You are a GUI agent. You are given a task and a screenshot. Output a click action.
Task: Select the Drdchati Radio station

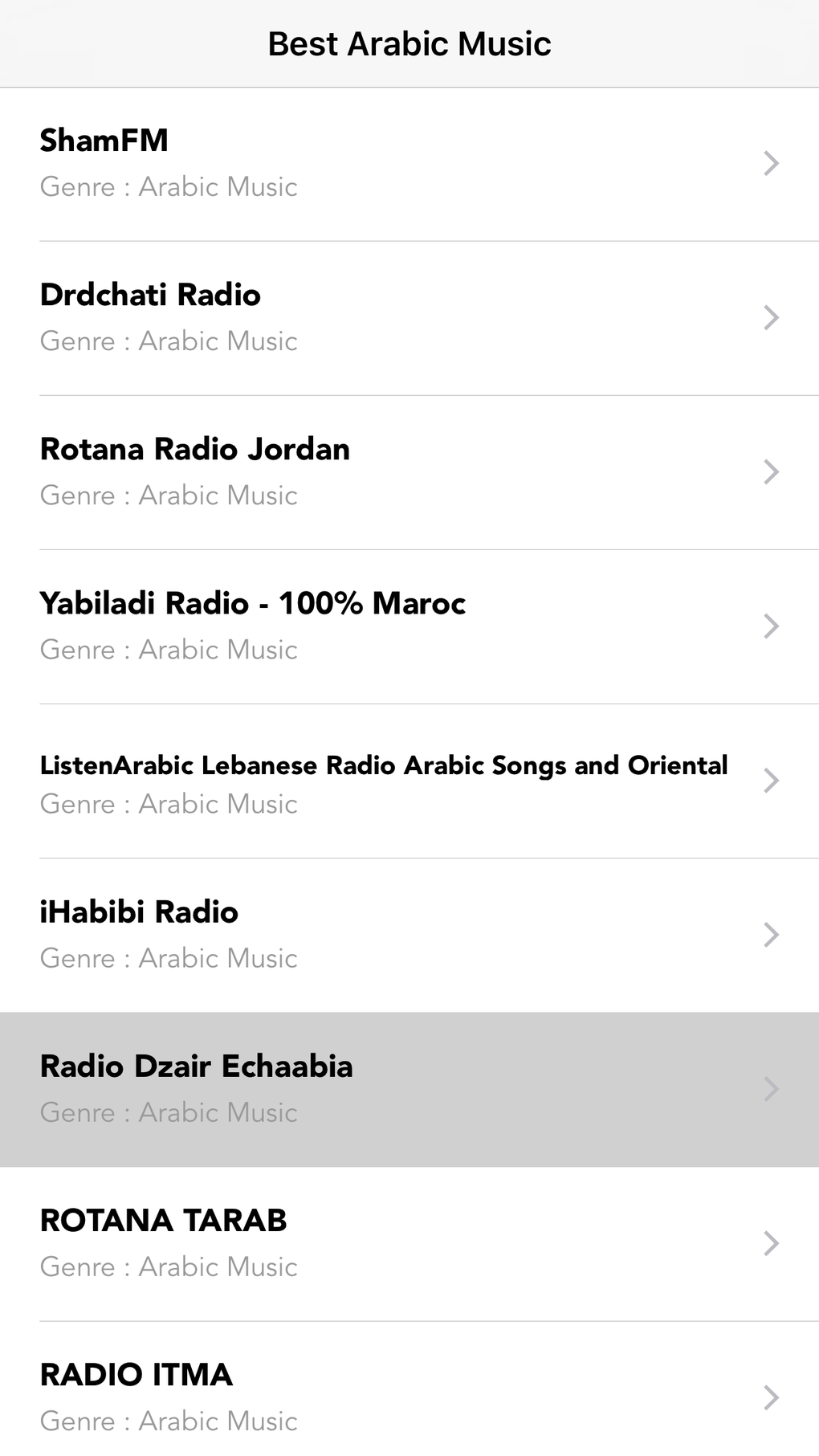pyautogui.click(x=321, y=316)
